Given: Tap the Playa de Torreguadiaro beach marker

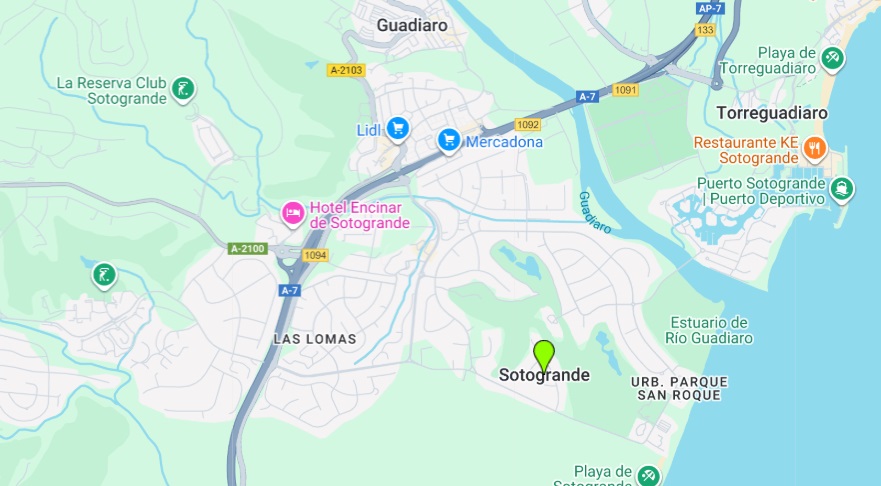Looking at the screenshot, I should tap(832, 59).
